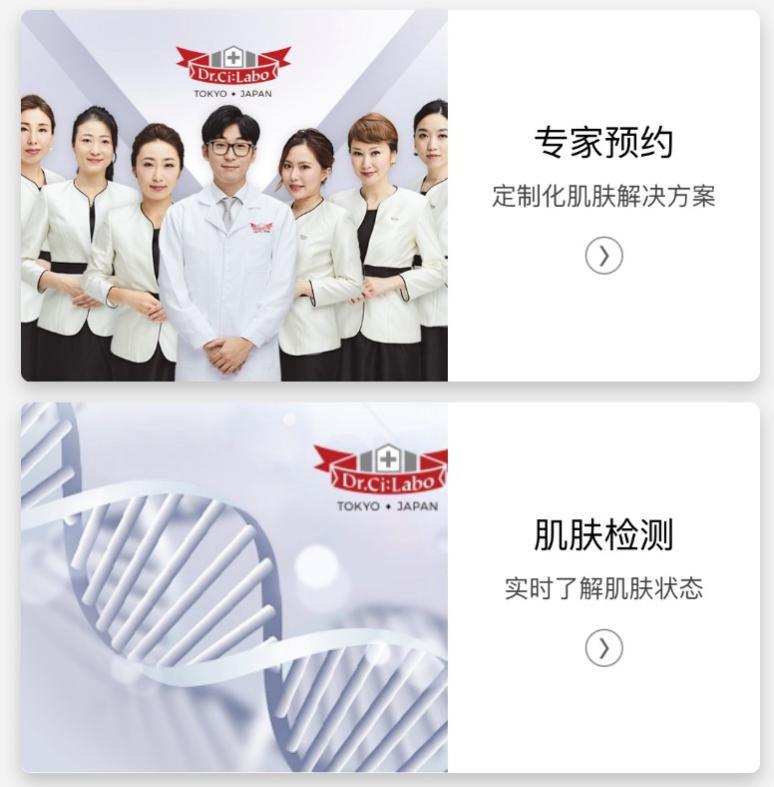Tap the arrow under 实时了解肌肤状态
The height and width of the screenshot is (787, 774).
[603, 648]
